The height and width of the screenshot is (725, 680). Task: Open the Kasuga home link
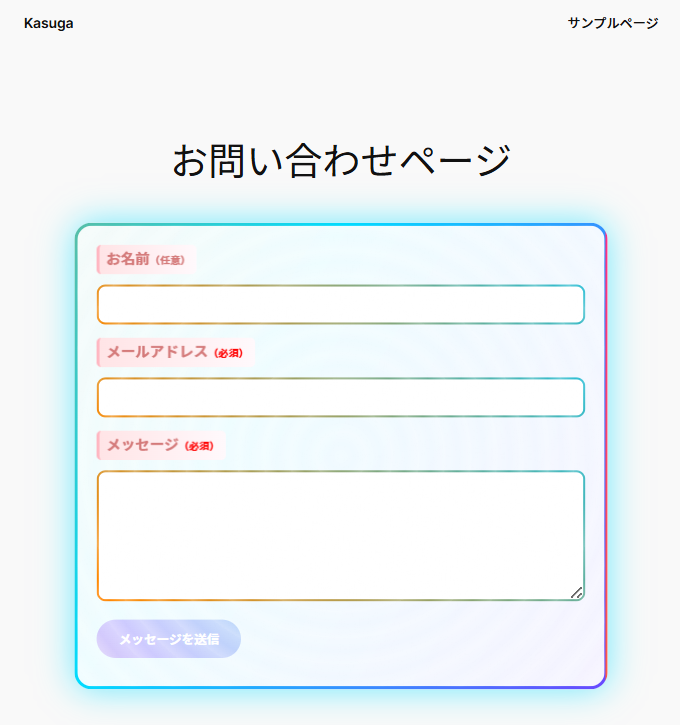48,23
